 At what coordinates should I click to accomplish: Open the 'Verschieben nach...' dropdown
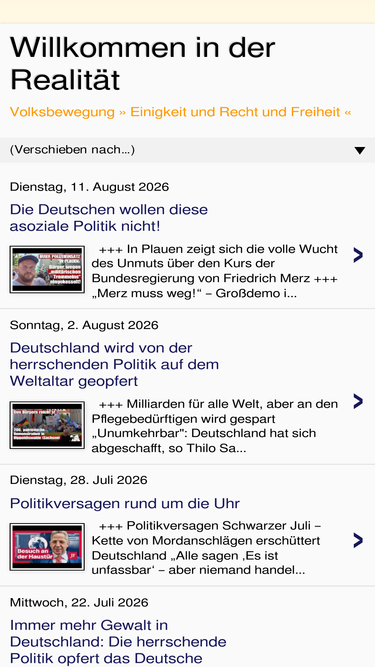(x=188, y=150)
